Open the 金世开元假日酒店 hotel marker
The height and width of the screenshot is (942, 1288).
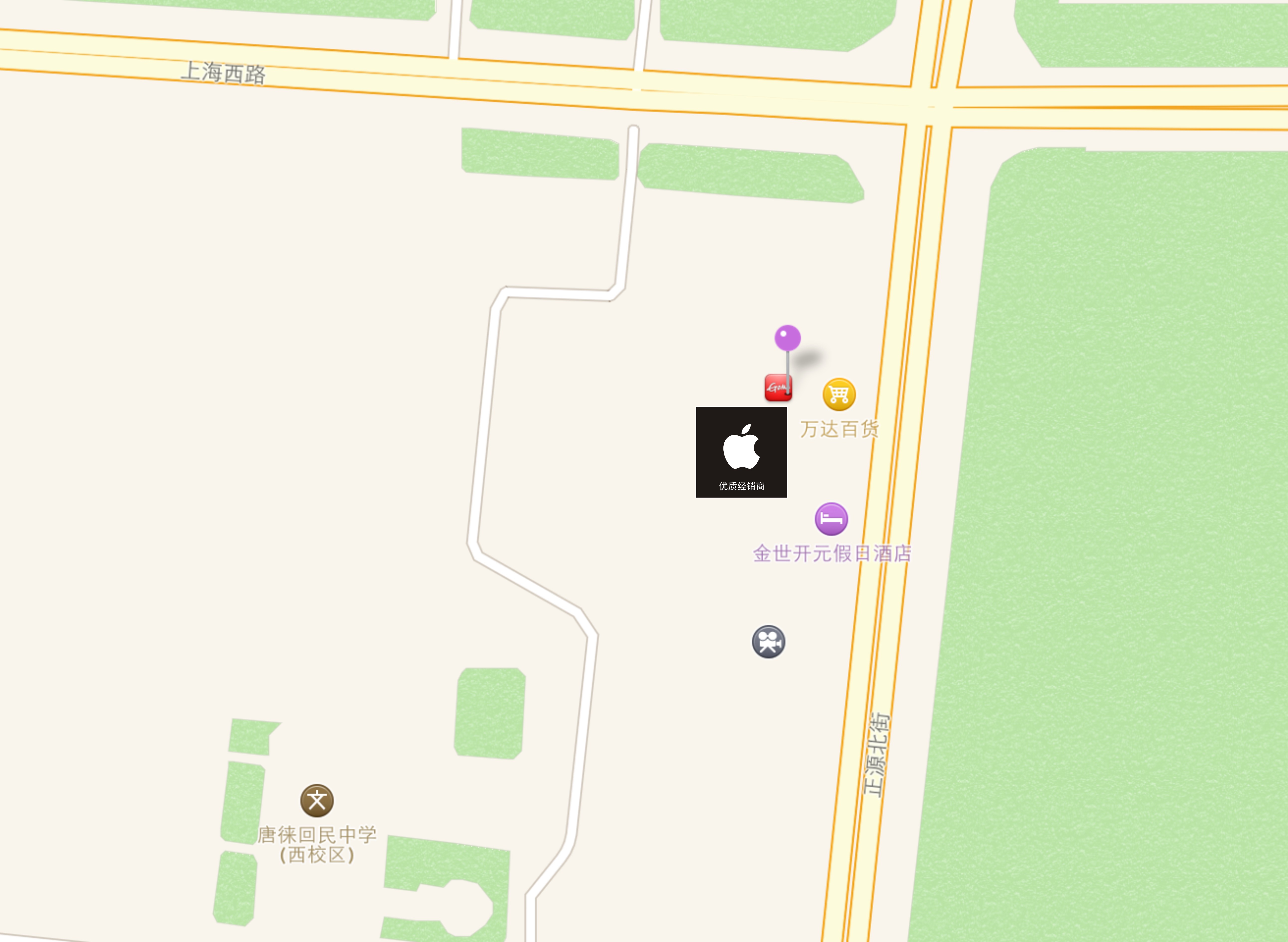tap(831, 519)
